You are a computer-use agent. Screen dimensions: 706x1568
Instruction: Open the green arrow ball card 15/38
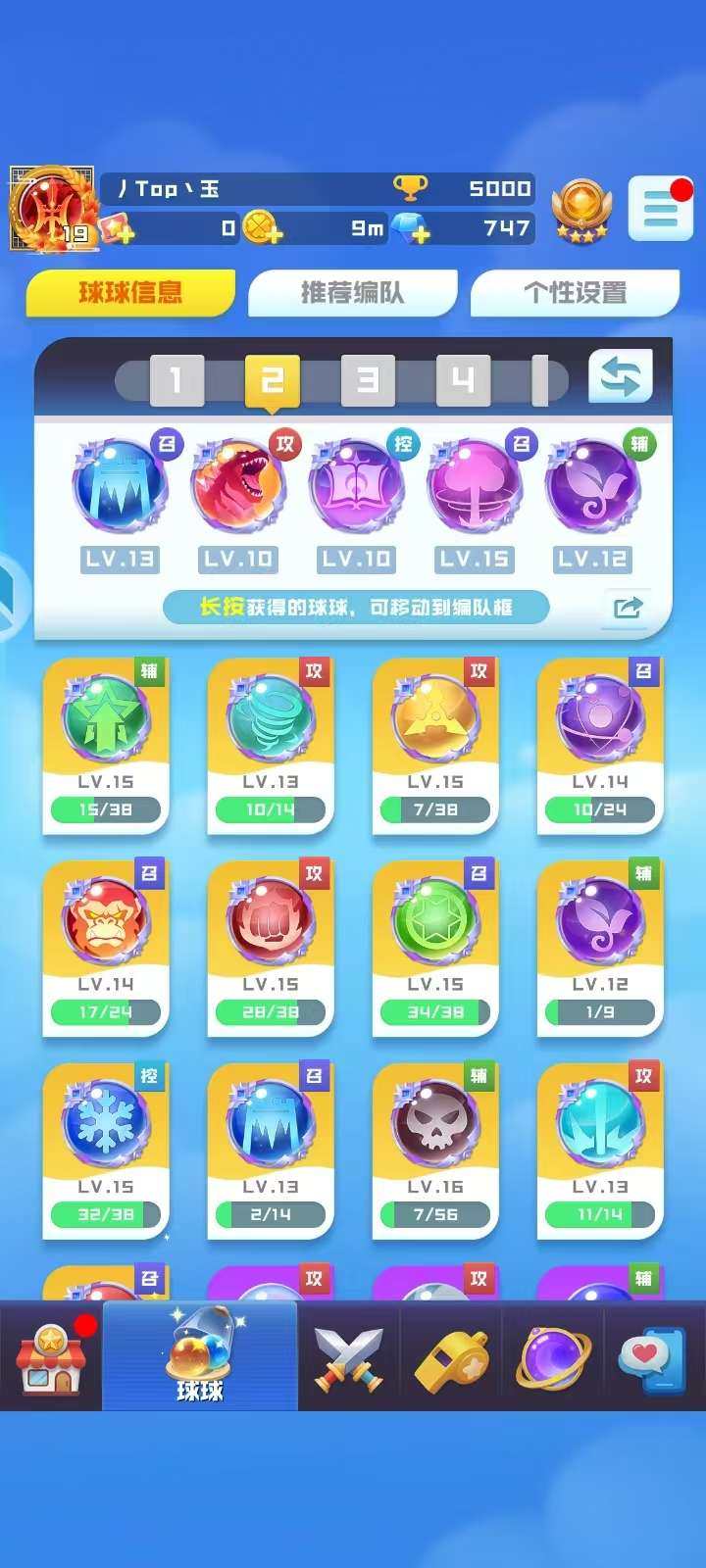click(106, 745)
